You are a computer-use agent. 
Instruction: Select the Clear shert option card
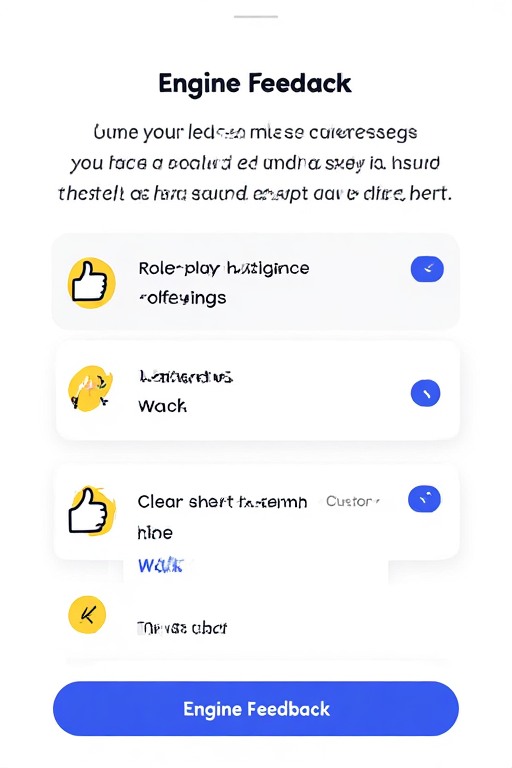pos(257,512)
